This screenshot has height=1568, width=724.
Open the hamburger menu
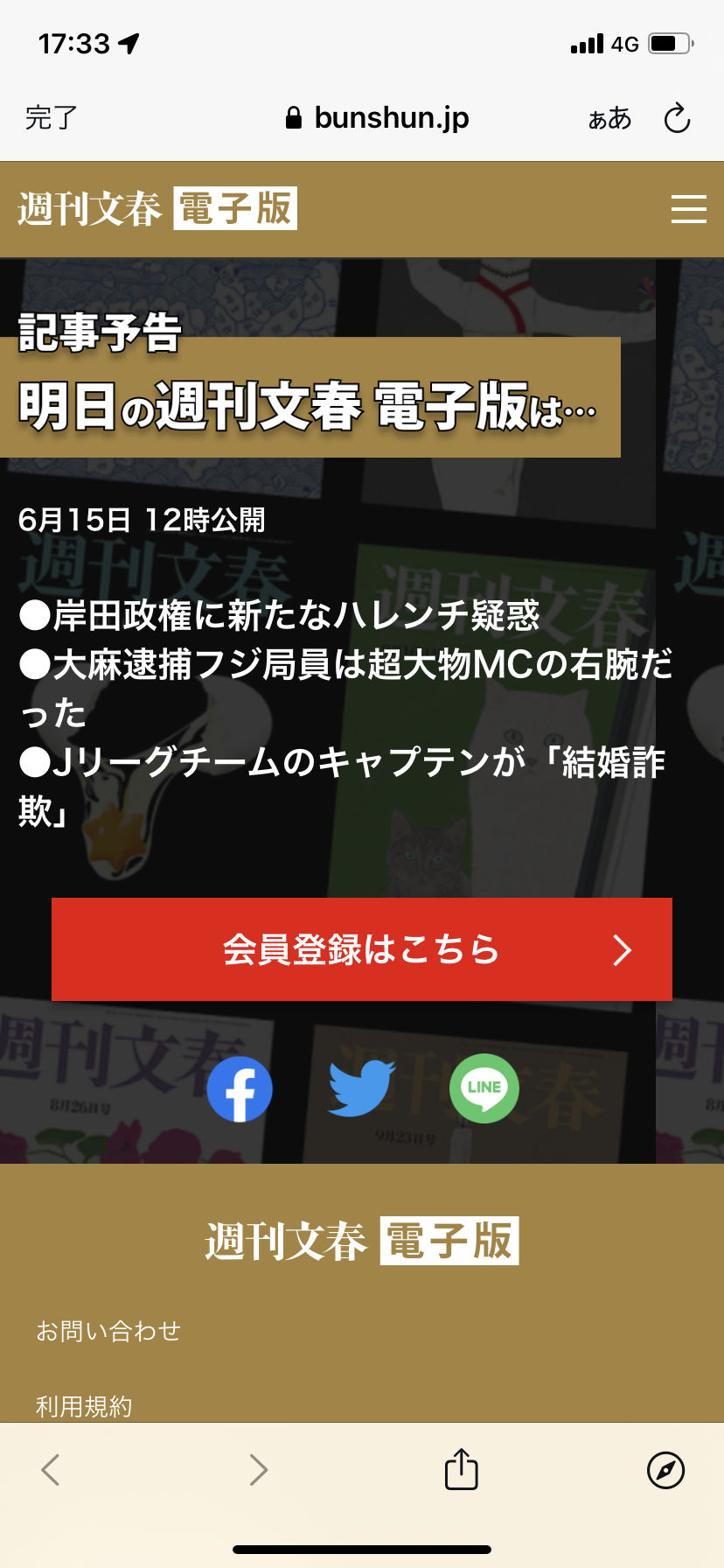[x=689, y=209]
